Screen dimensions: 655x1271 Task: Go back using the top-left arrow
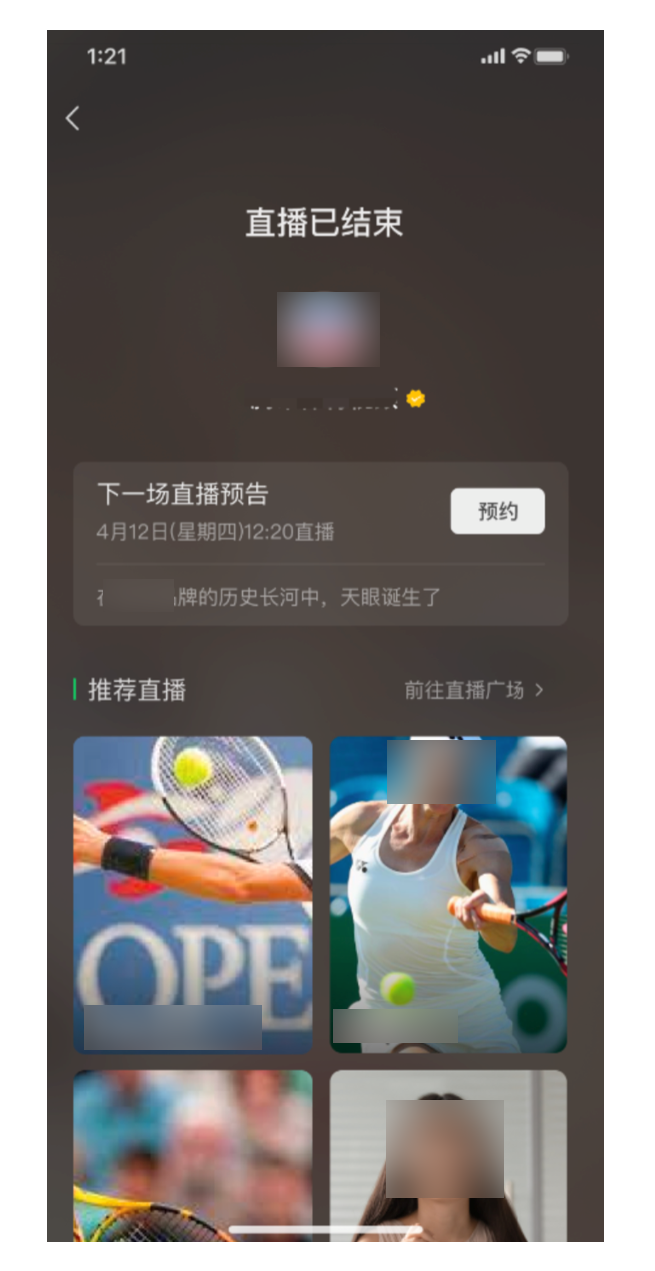pos(72,118)
